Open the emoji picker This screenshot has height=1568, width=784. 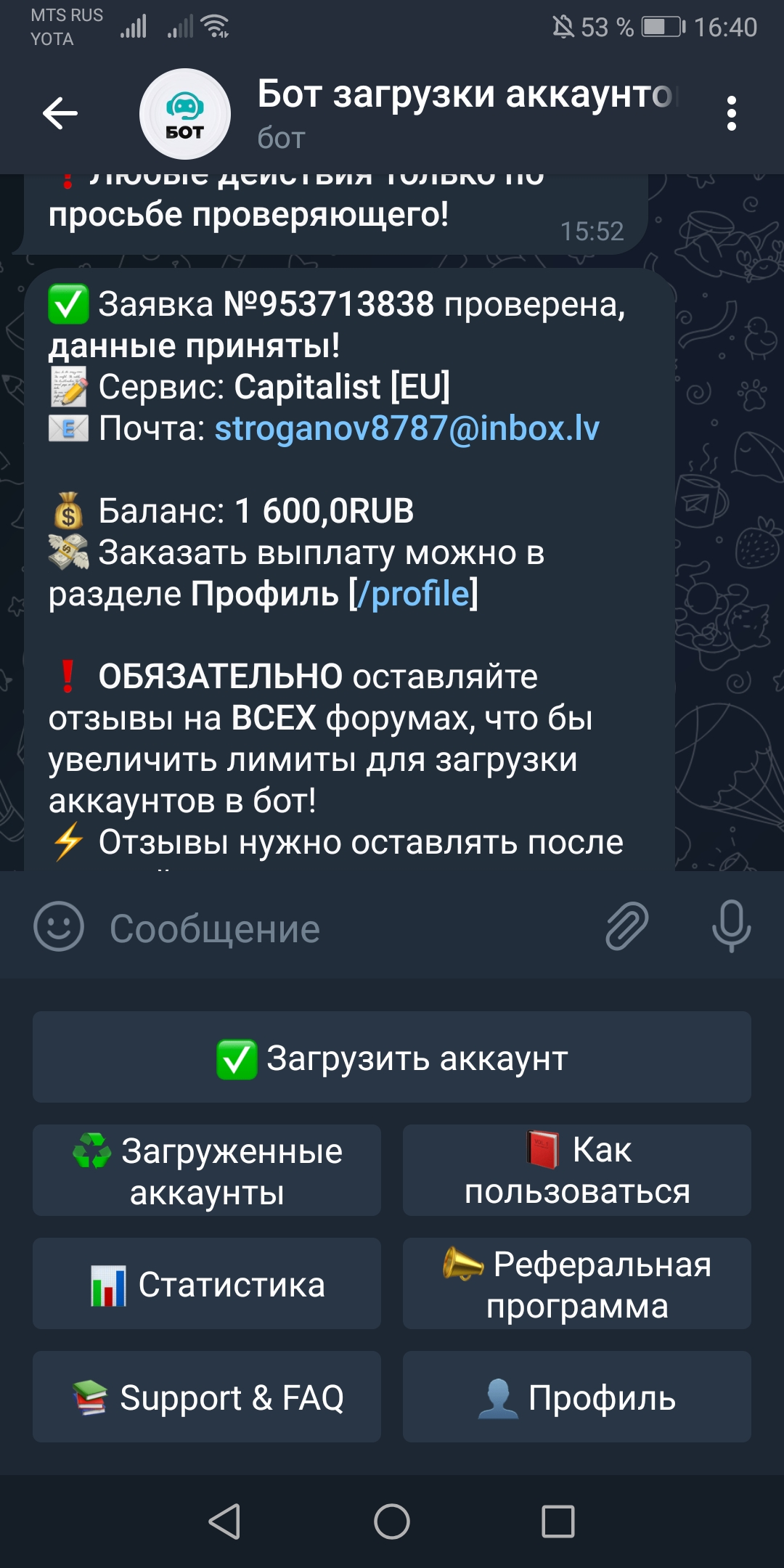click(x=59, y=927)
